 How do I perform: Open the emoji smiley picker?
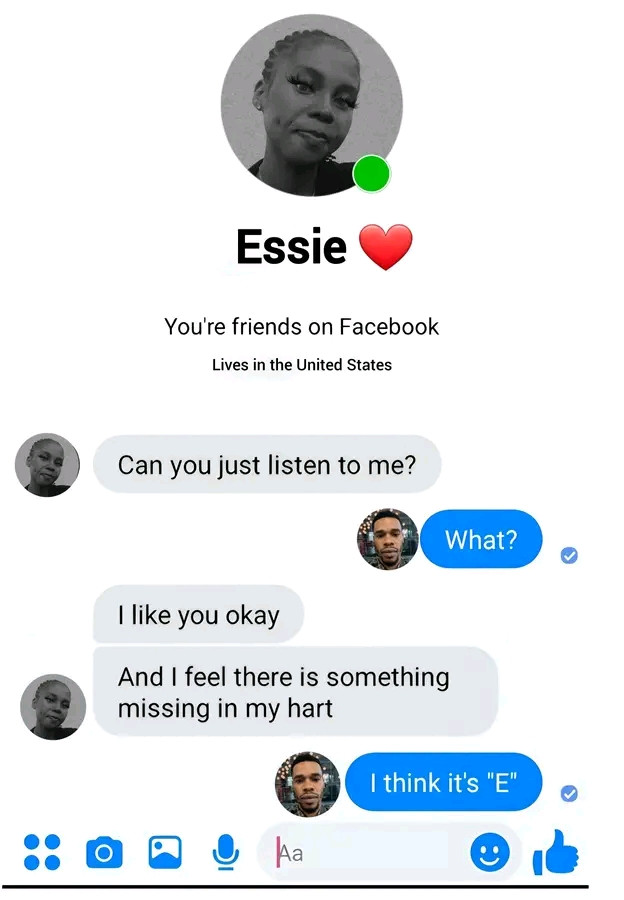490,852
